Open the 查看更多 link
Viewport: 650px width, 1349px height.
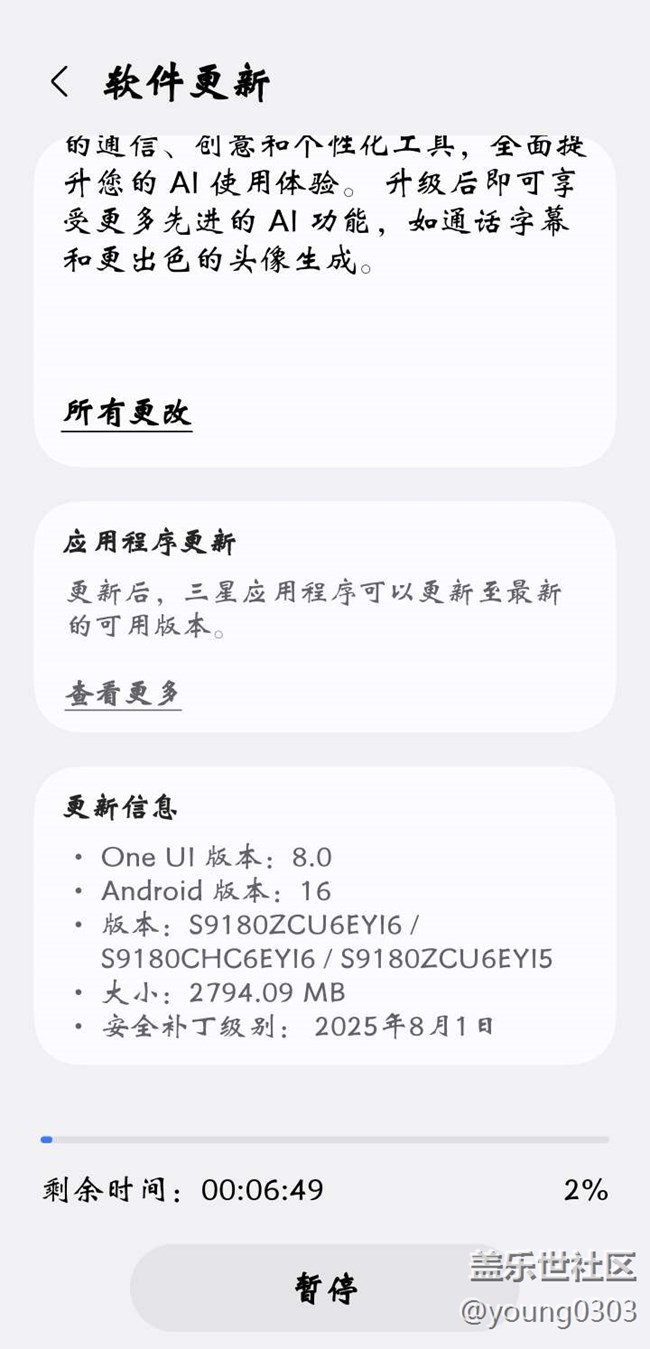coord(123,693)
